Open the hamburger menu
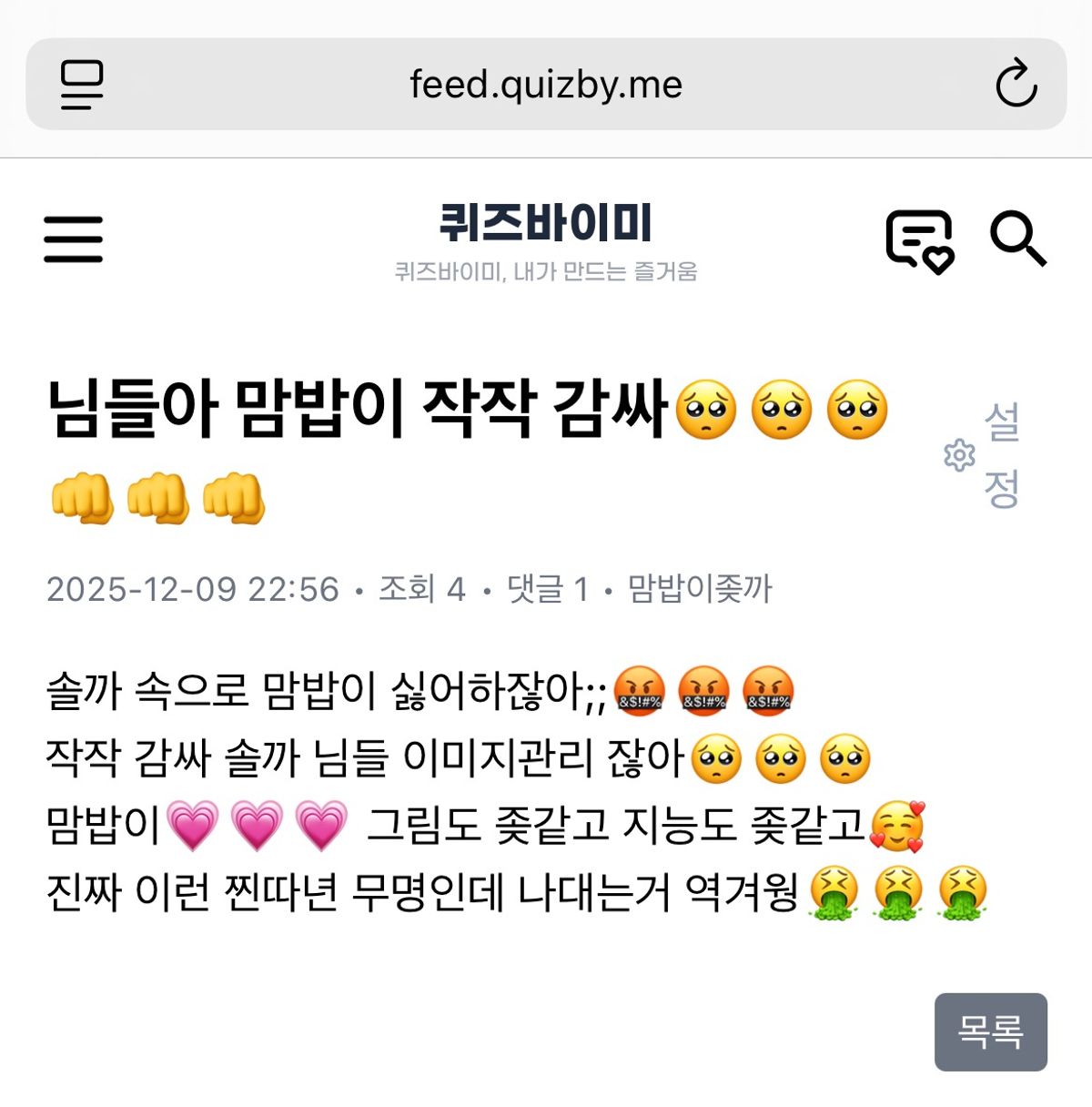This screenshot has width=1092, height=1107. [73, 239]
